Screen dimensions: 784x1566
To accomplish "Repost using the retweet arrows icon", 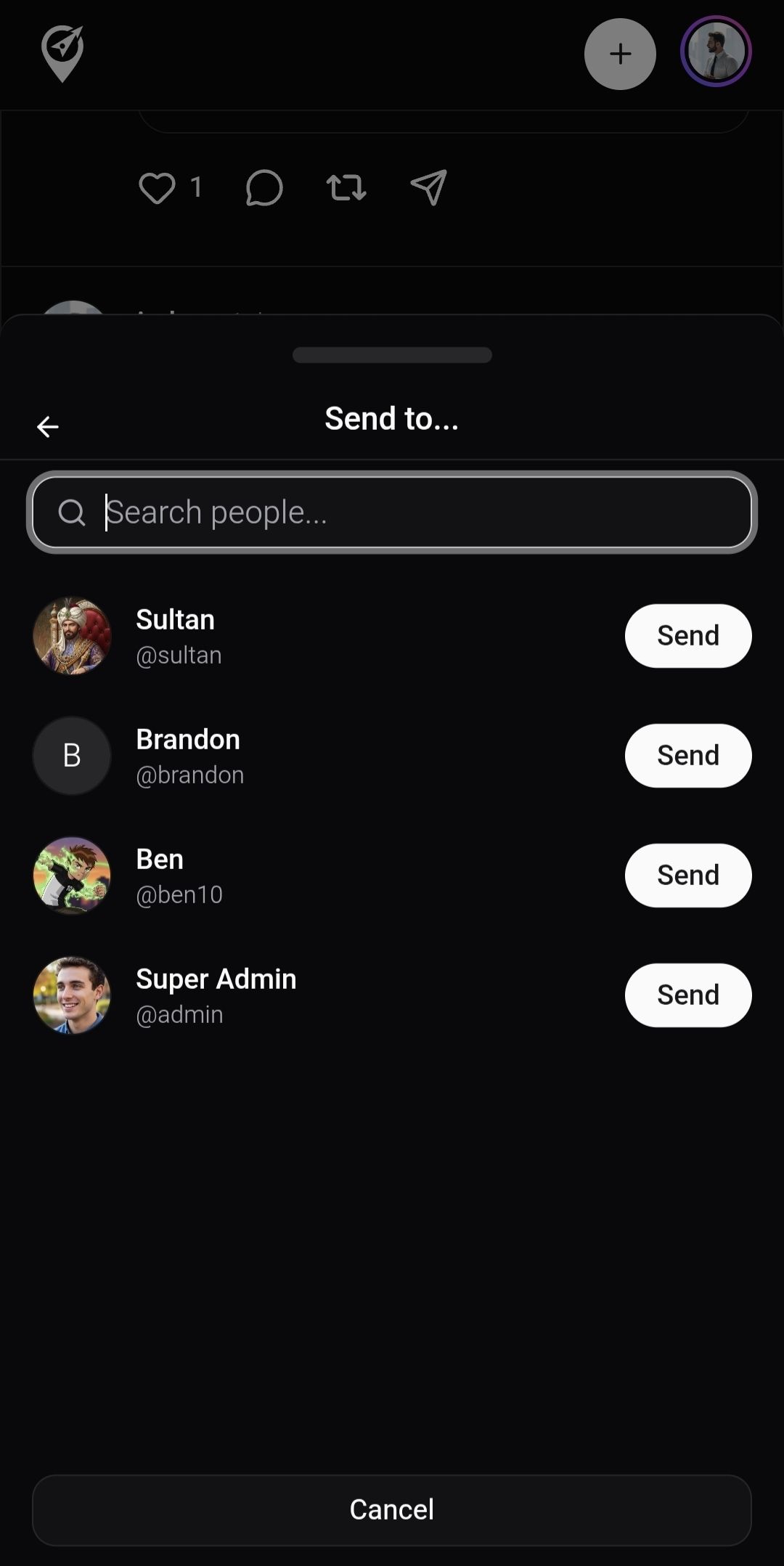I will tap(346, 188).
